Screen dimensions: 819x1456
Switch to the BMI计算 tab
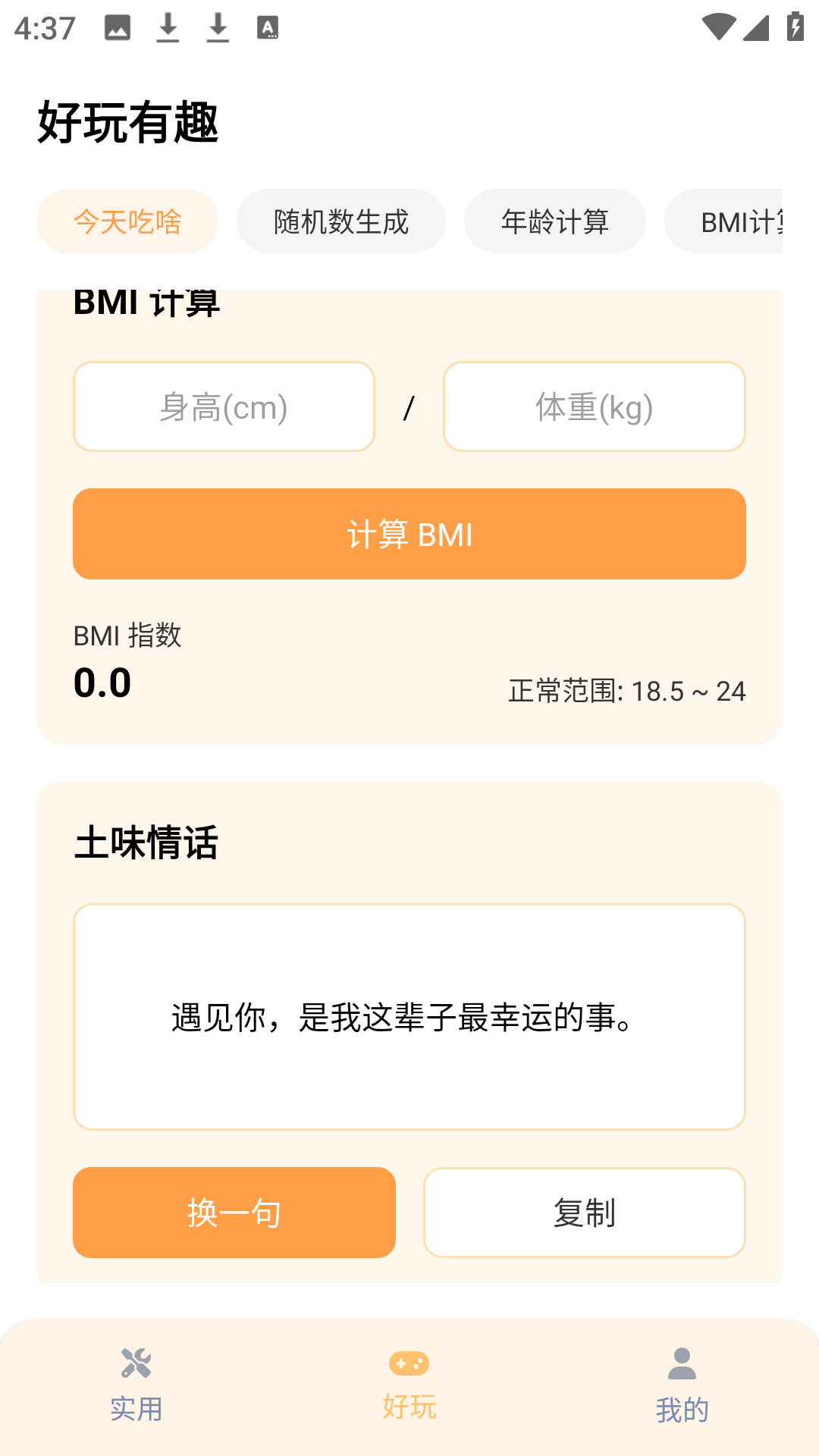(x=743, y=221)
